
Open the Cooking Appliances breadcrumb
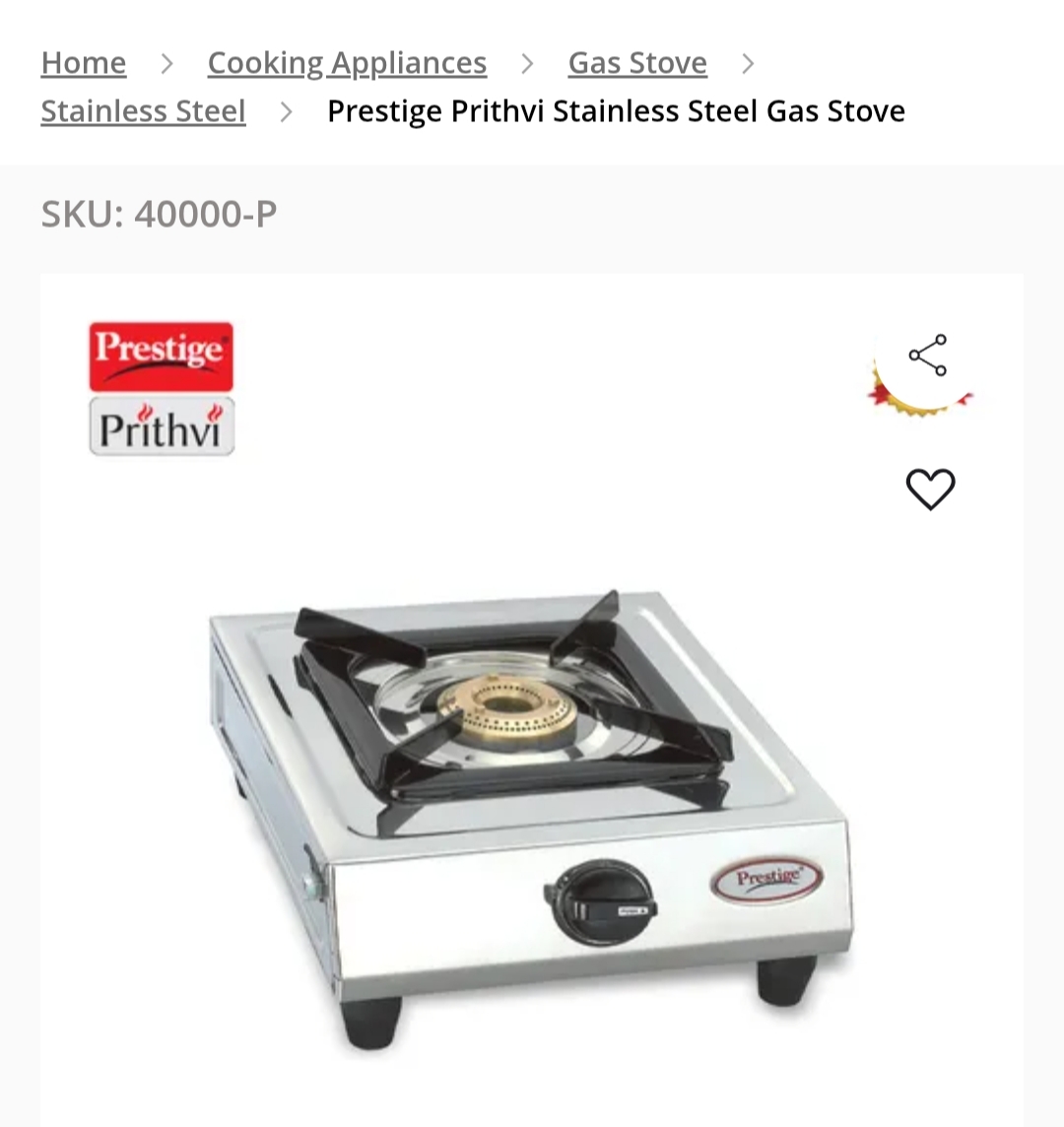point(347,63)
